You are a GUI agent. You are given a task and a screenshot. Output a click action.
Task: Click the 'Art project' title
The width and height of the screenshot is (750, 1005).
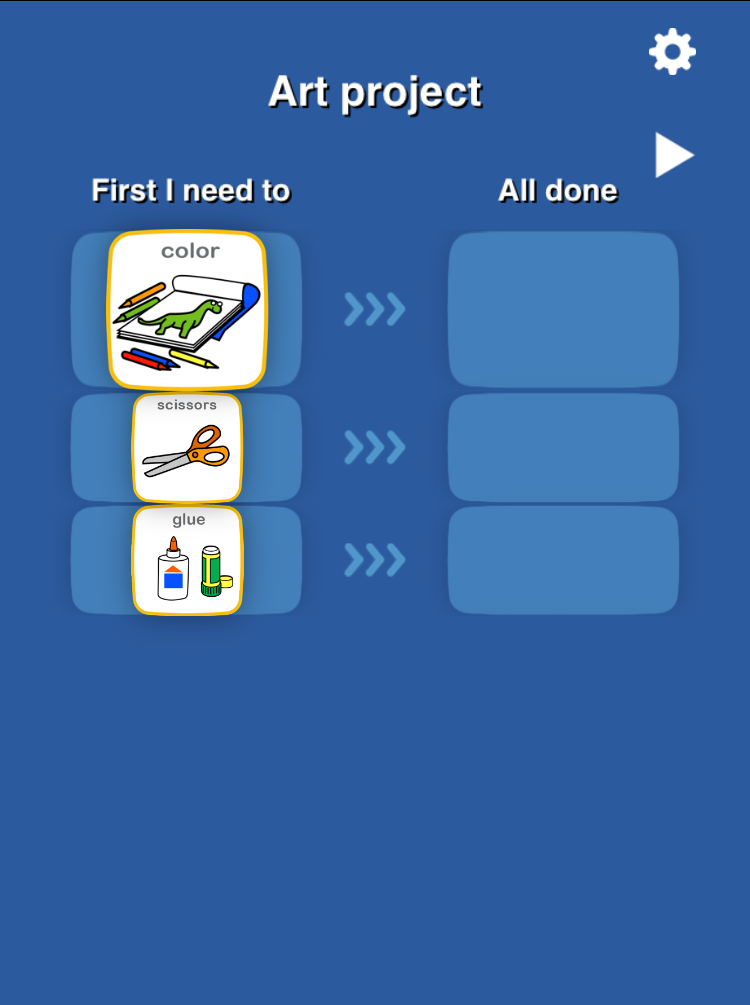(374, 92)
